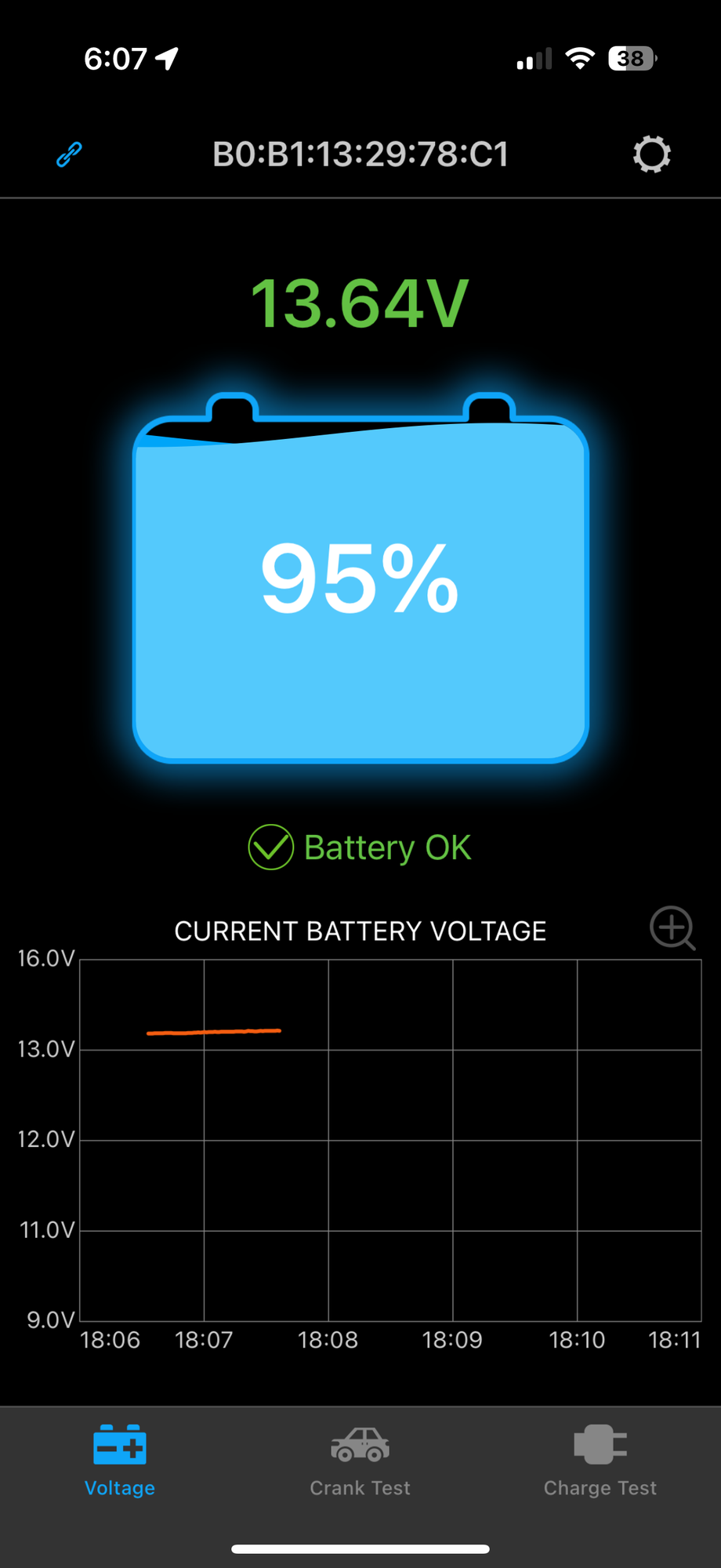Tap the 13.64V voltage reading
Image resolution: width=721 pixels, height=1568 pixels.
click(360, 302)
